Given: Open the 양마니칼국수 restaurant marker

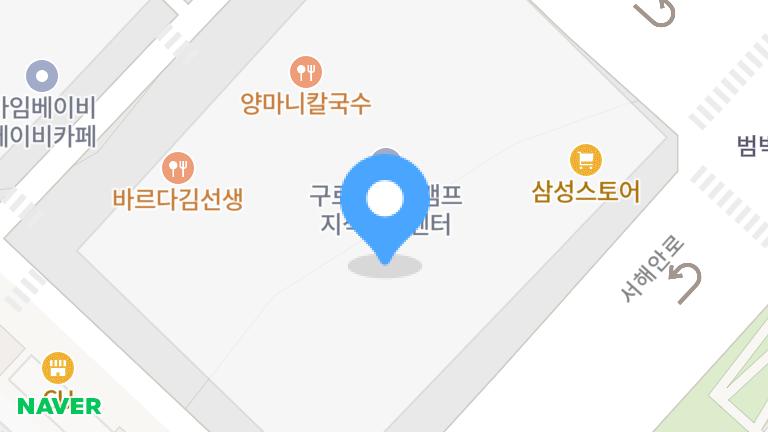Looking at the screenshot, I should (306, 71).
